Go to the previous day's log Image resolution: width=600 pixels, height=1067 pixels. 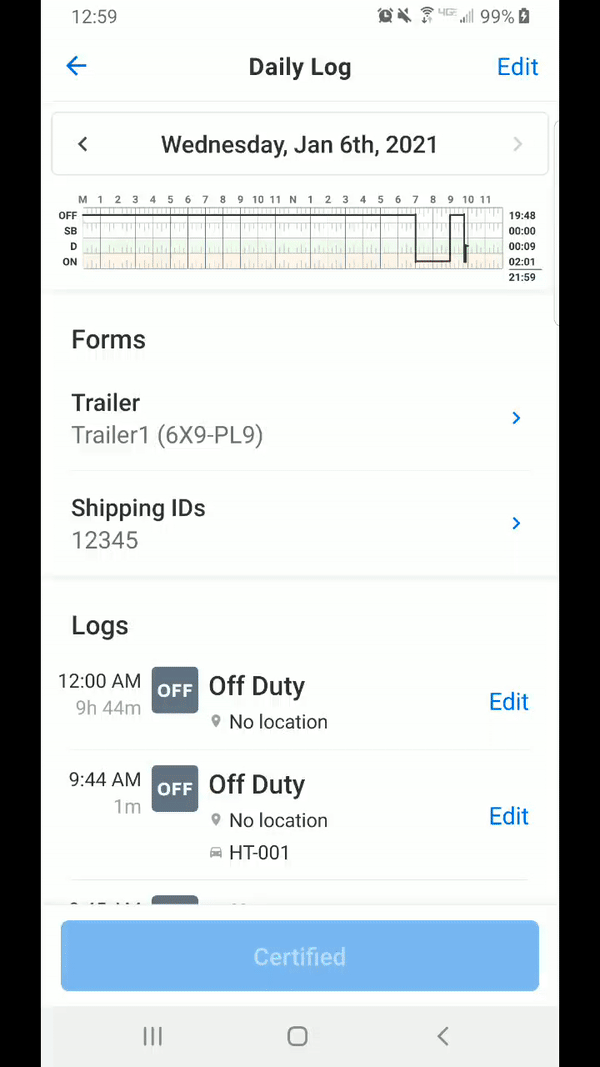coord(83,144)
